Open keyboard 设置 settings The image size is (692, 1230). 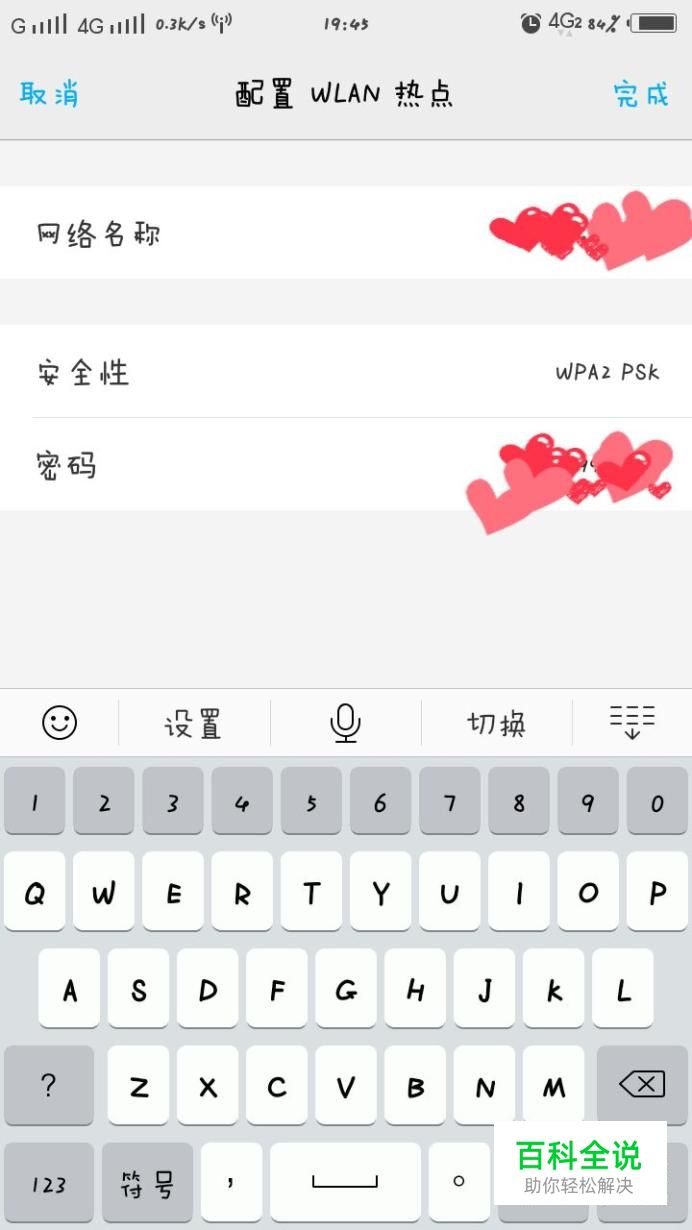point(193,722)
